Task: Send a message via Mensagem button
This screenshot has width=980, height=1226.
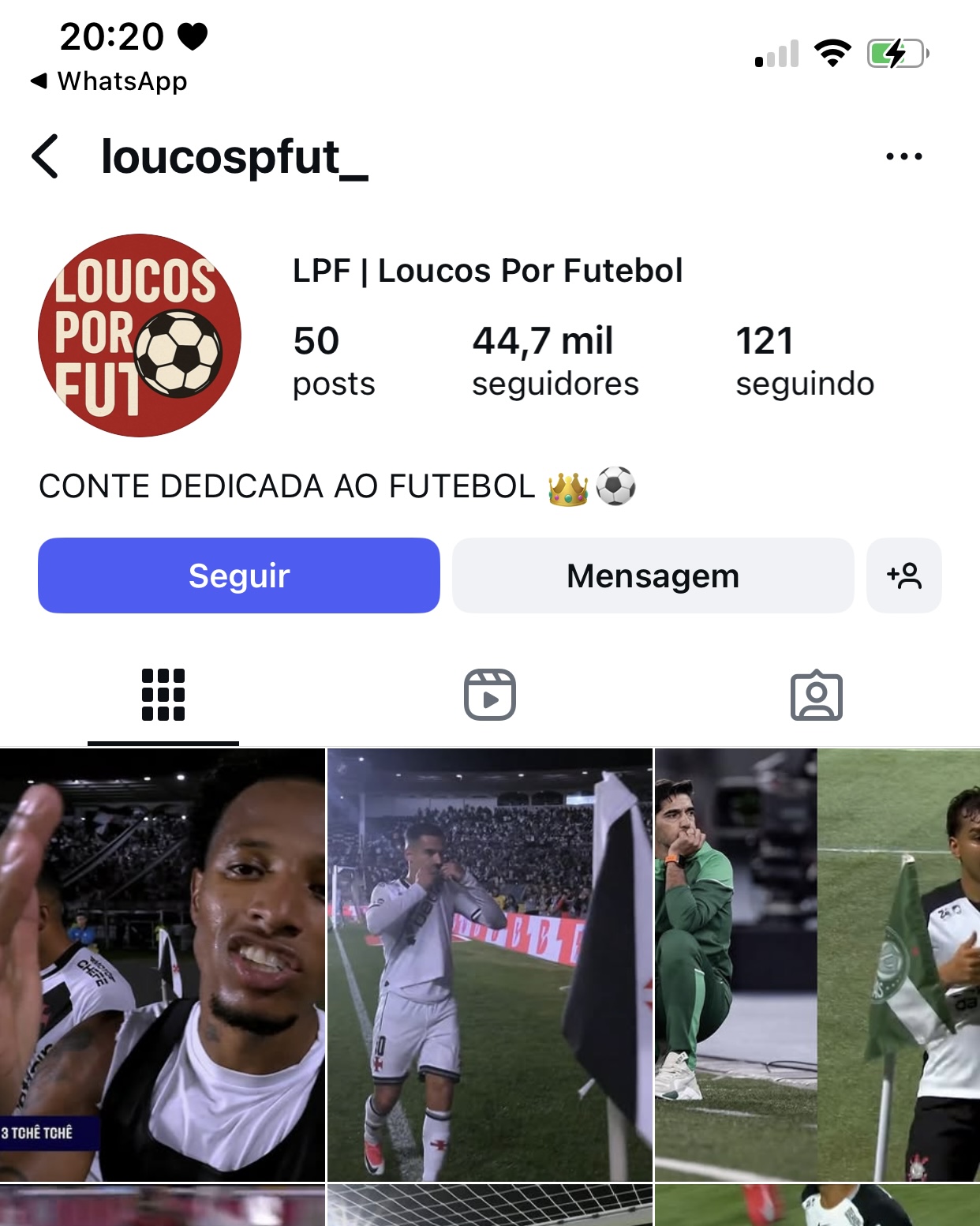Action: point(653,576)
